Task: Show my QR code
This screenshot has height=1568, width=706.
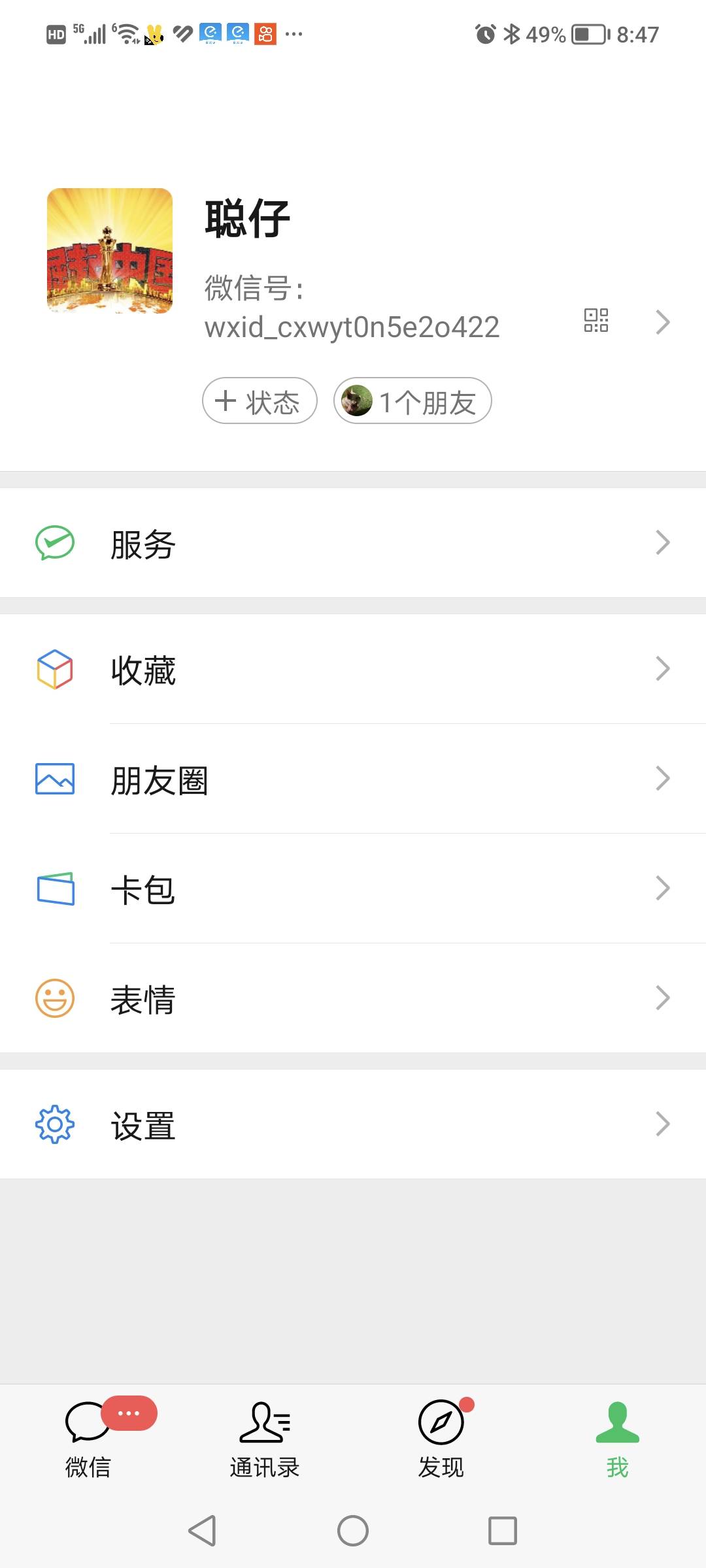Action: (596, 320)
